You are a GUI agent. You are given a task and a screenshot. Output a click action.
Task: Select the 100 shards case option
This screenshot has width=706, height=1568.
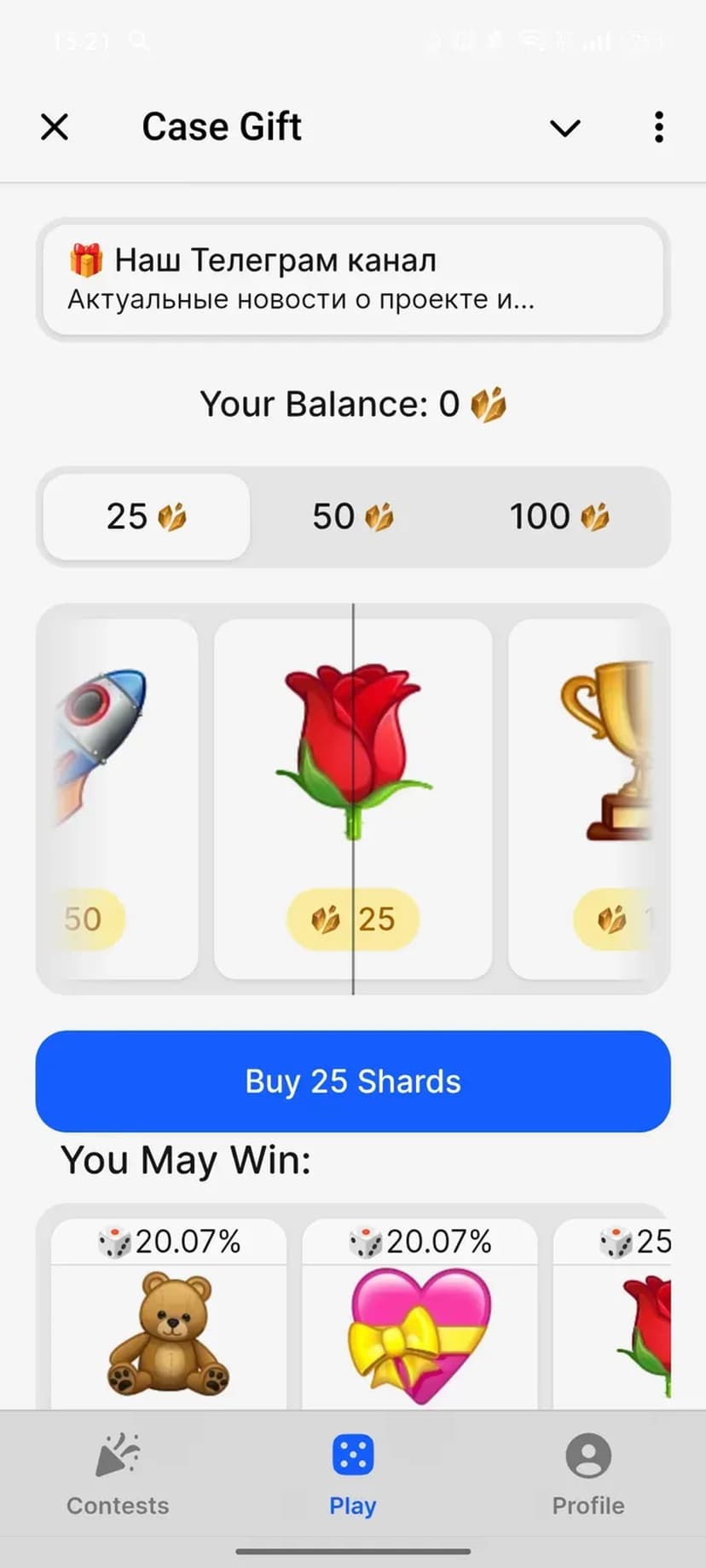click(x=559, y=516)
